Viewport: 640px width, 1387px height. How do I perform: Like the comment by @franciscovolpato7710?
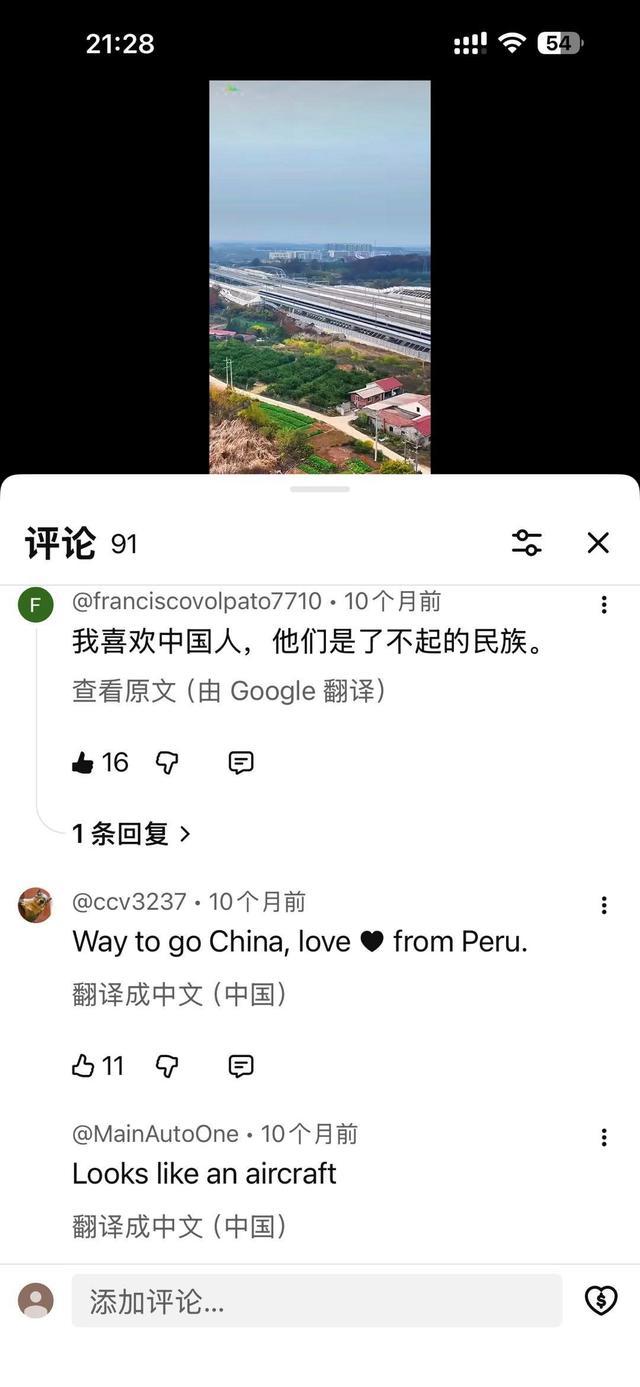click(83, 763)
